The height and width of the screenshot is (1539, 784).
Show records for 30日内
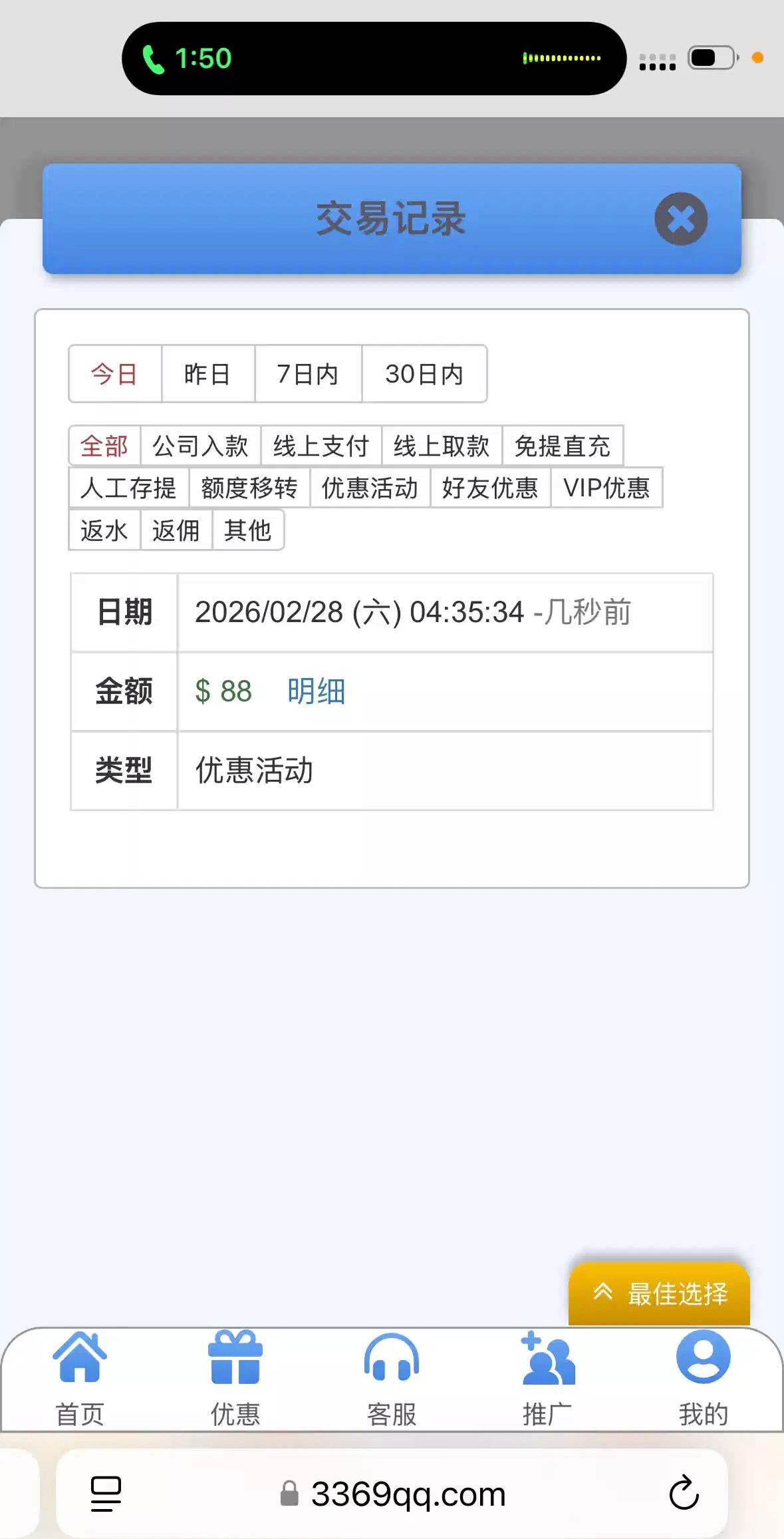pos(424,374)
